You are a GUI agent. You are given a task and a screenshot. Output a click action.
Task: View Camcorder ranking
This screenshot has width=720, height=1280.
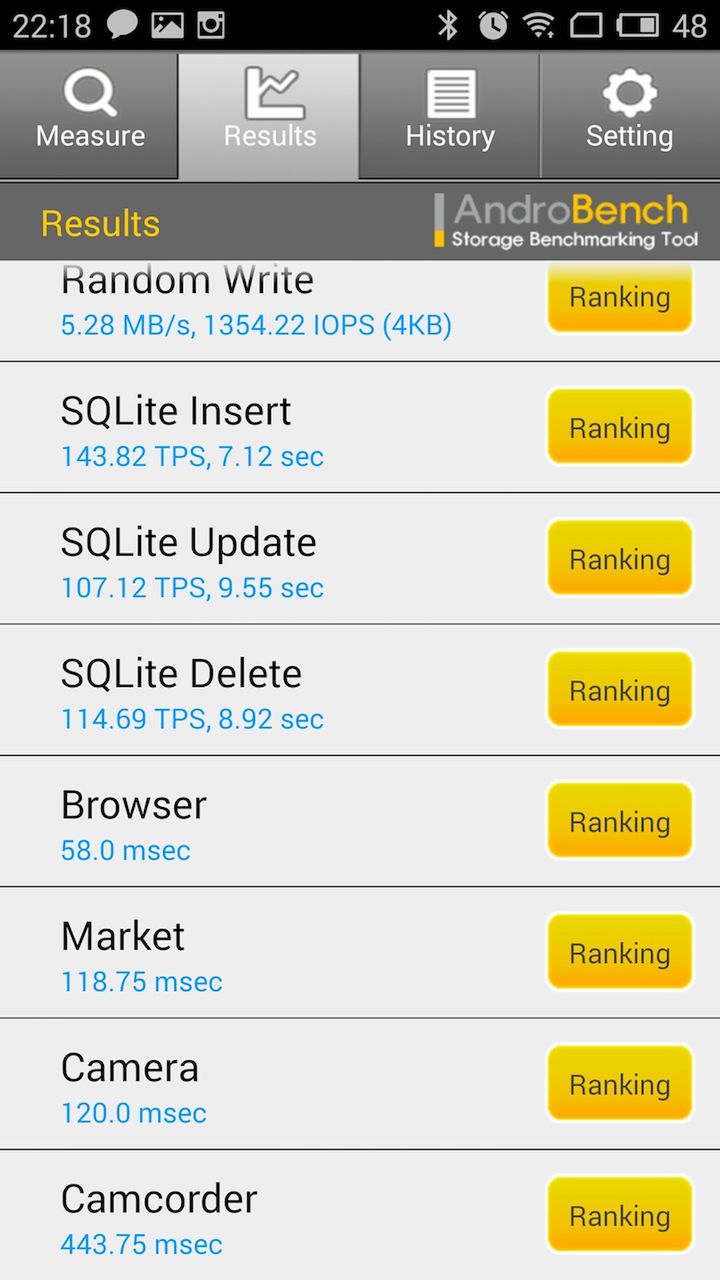[x=619, y=1215]
